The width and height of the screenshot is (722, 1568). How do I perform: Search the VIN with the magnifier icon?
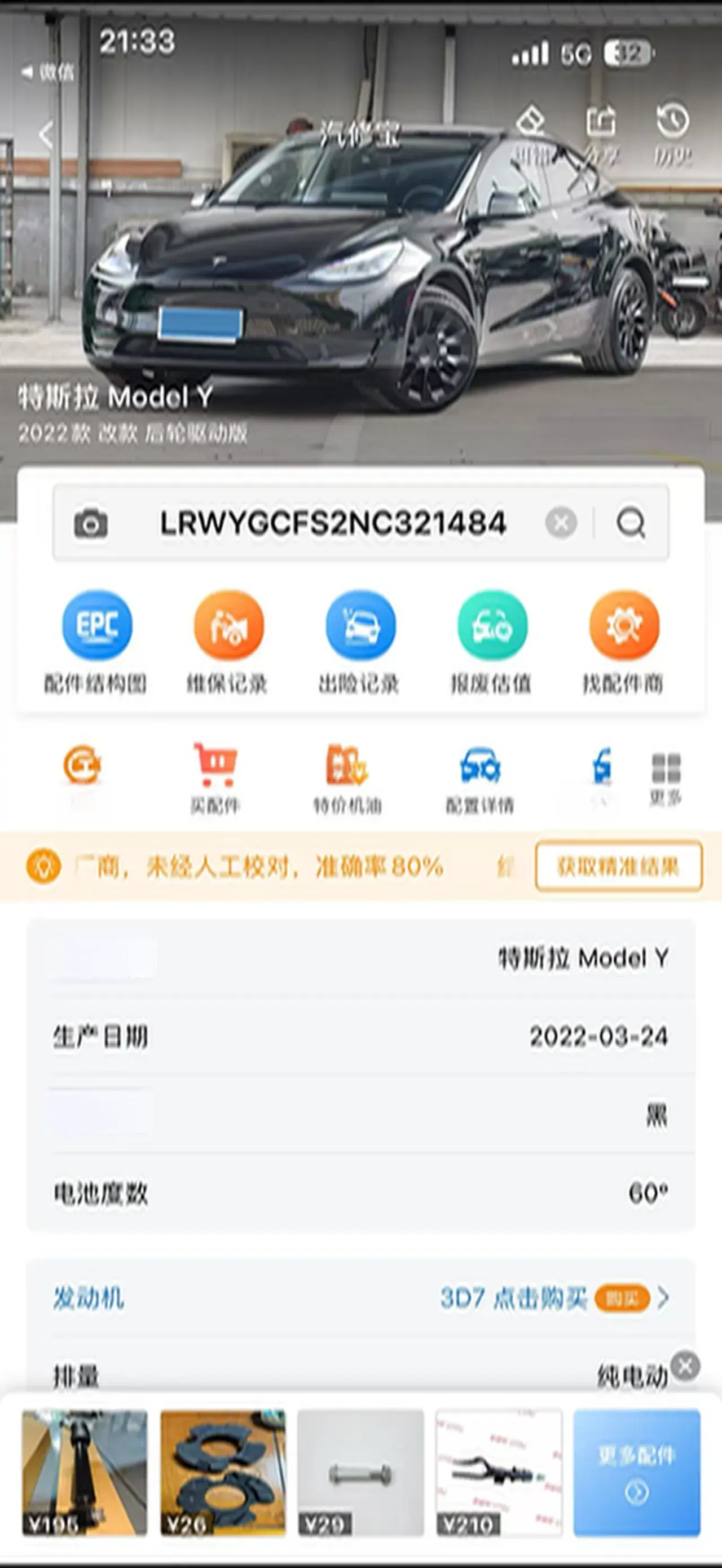coord(631,523)
